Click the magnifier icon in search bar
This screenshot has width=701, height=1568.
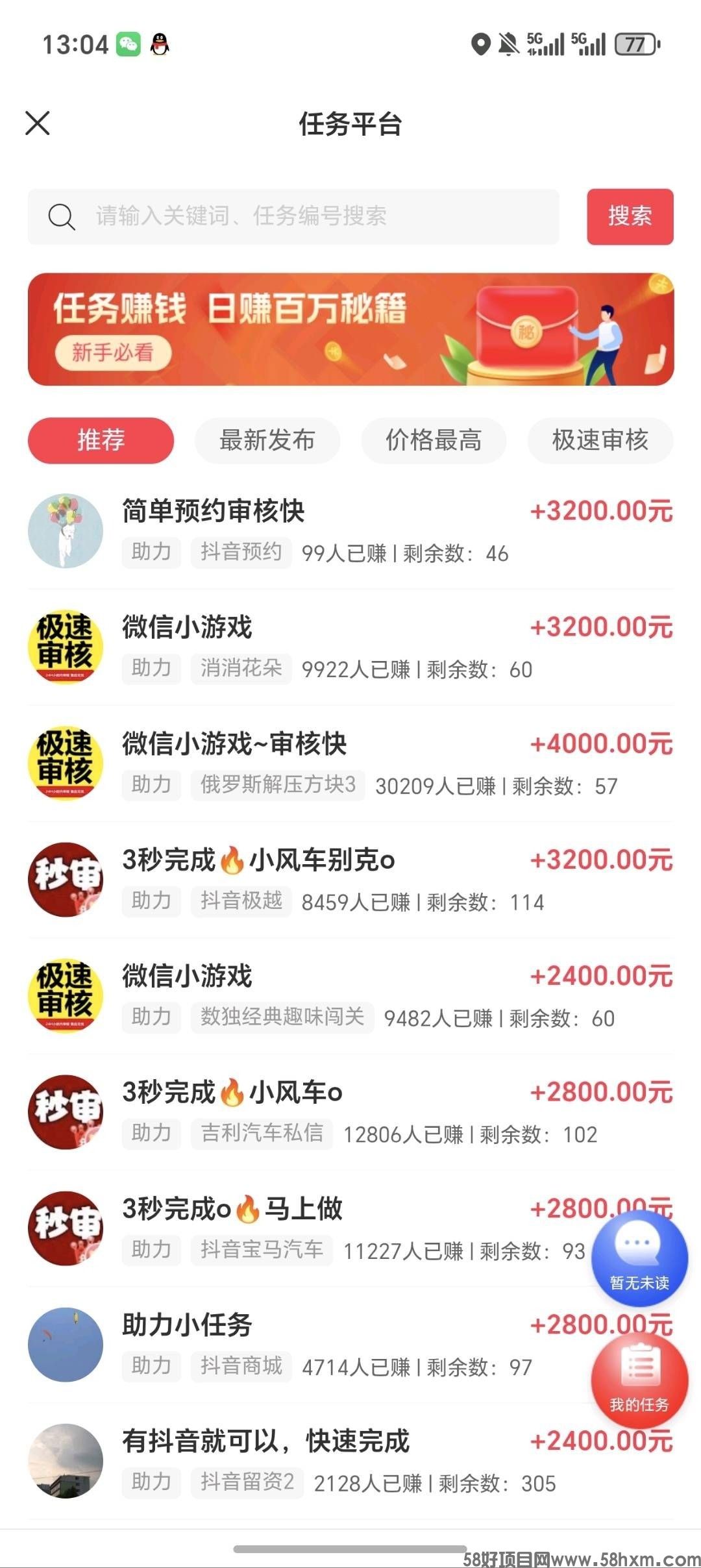point(60,217)
